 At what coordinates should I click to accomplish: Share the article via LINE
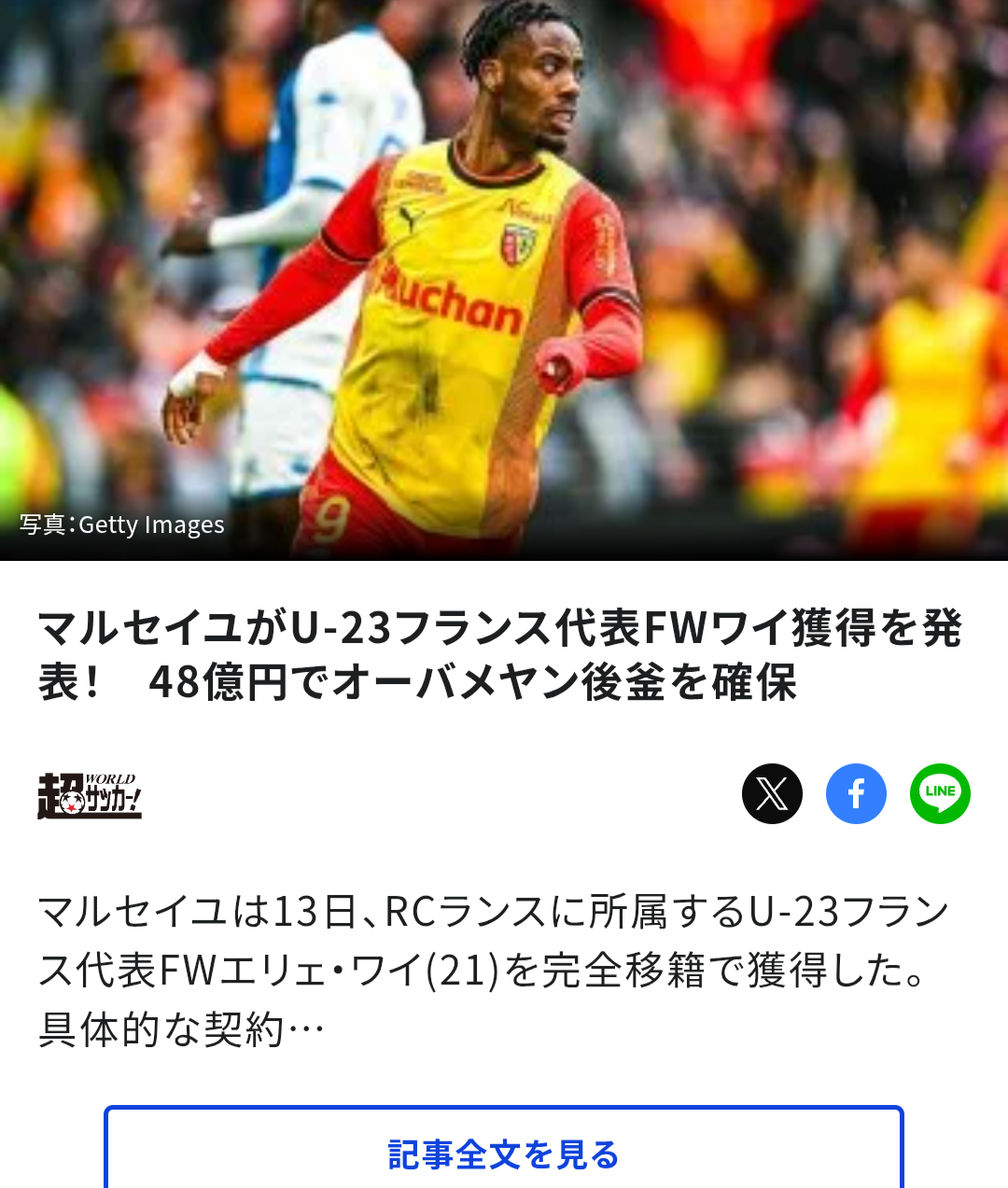[x=940, y=793]
